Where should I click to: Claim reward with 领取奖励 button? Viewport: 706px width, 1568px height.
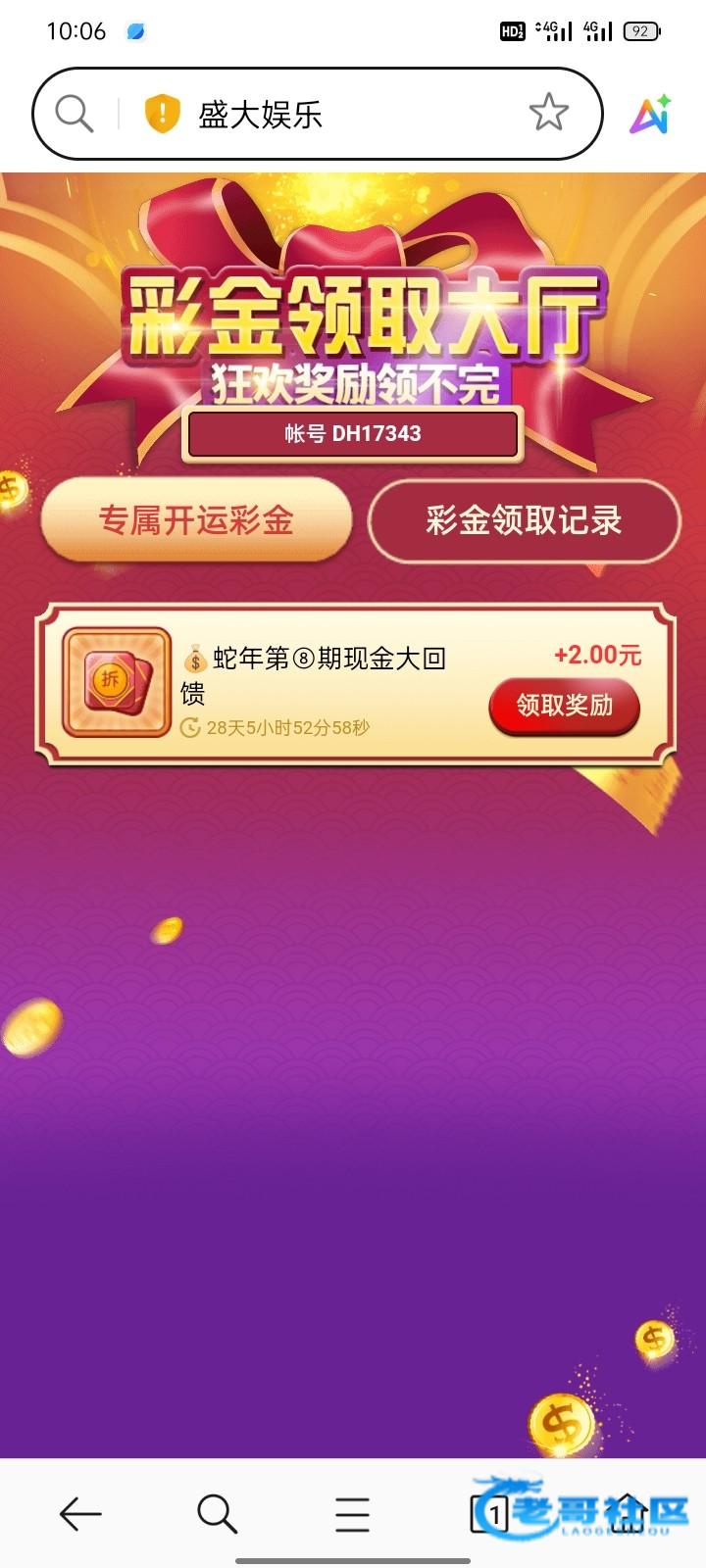pyautogui.click(x=564, y=706)
